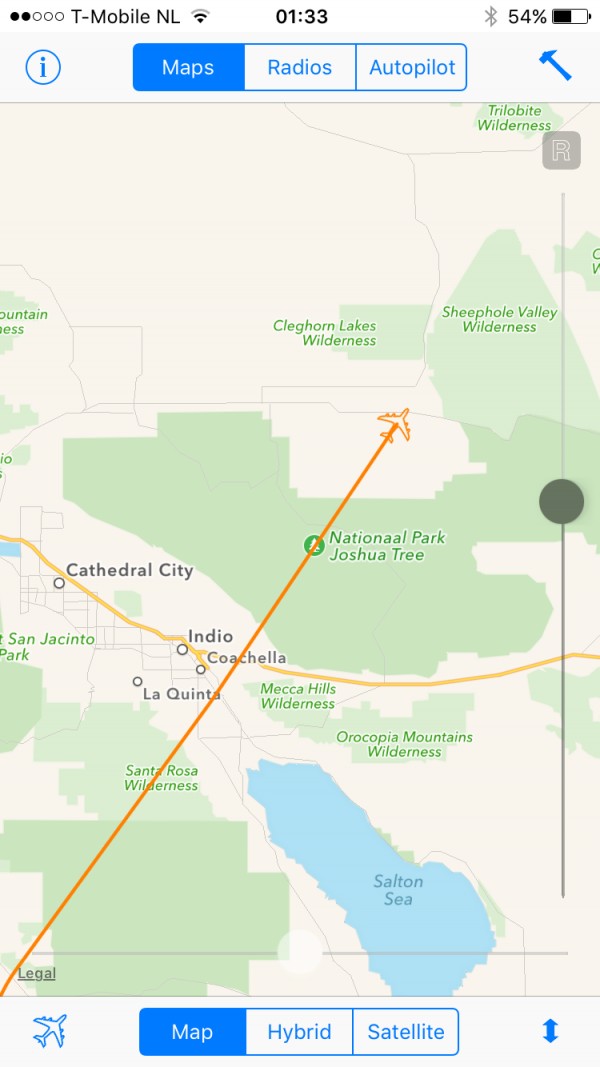Switch to Satellite map view

coord(406,1032)
